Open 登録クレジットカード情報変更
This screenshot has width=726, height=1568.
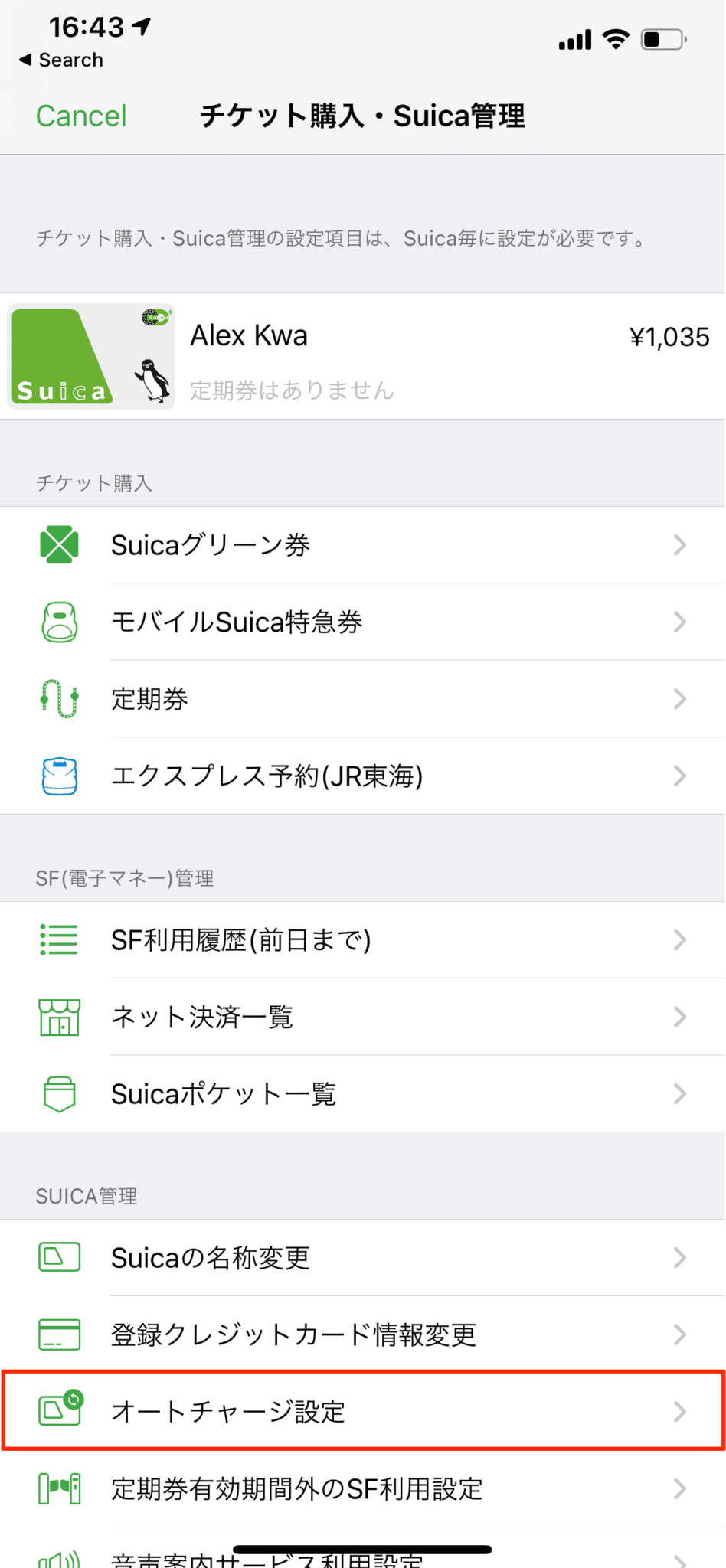click(363, 1334)
